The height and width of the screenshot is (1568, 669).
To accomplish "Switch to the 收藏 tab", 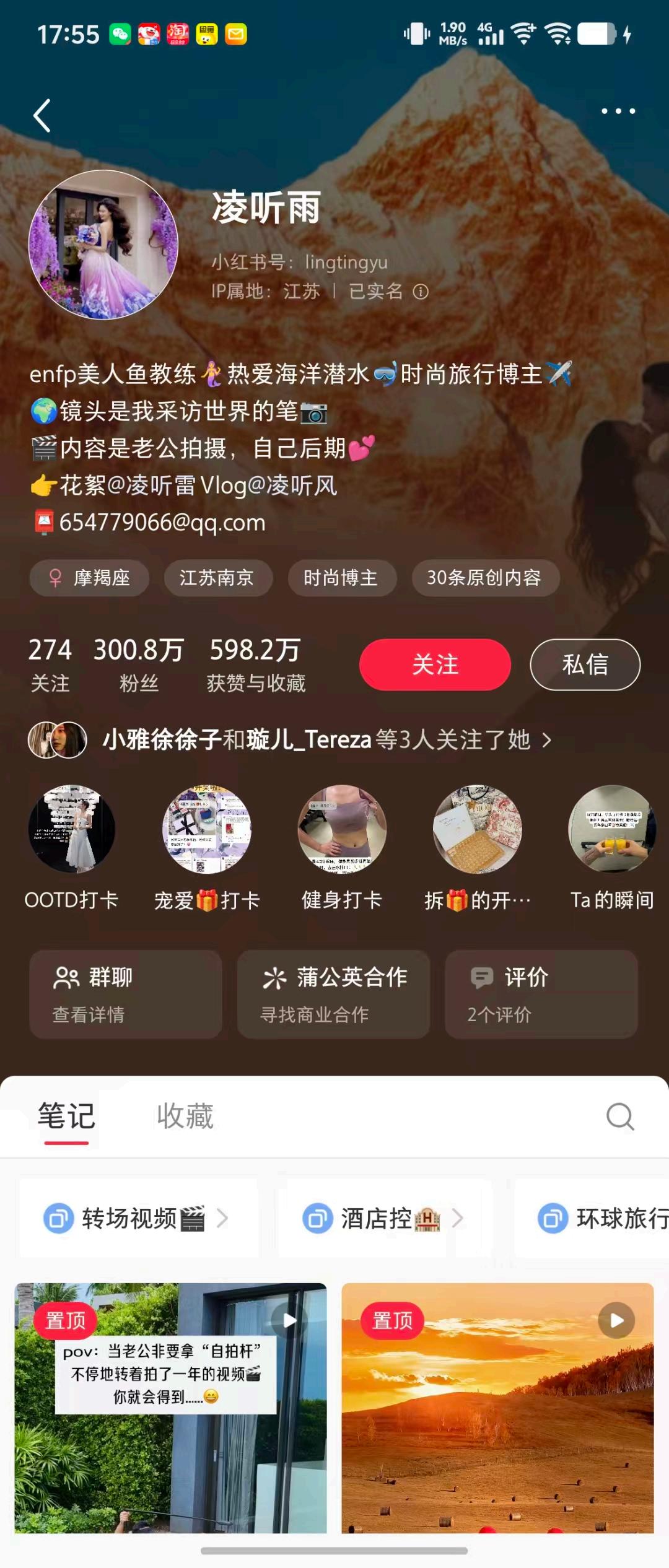I will [185, 1116].
